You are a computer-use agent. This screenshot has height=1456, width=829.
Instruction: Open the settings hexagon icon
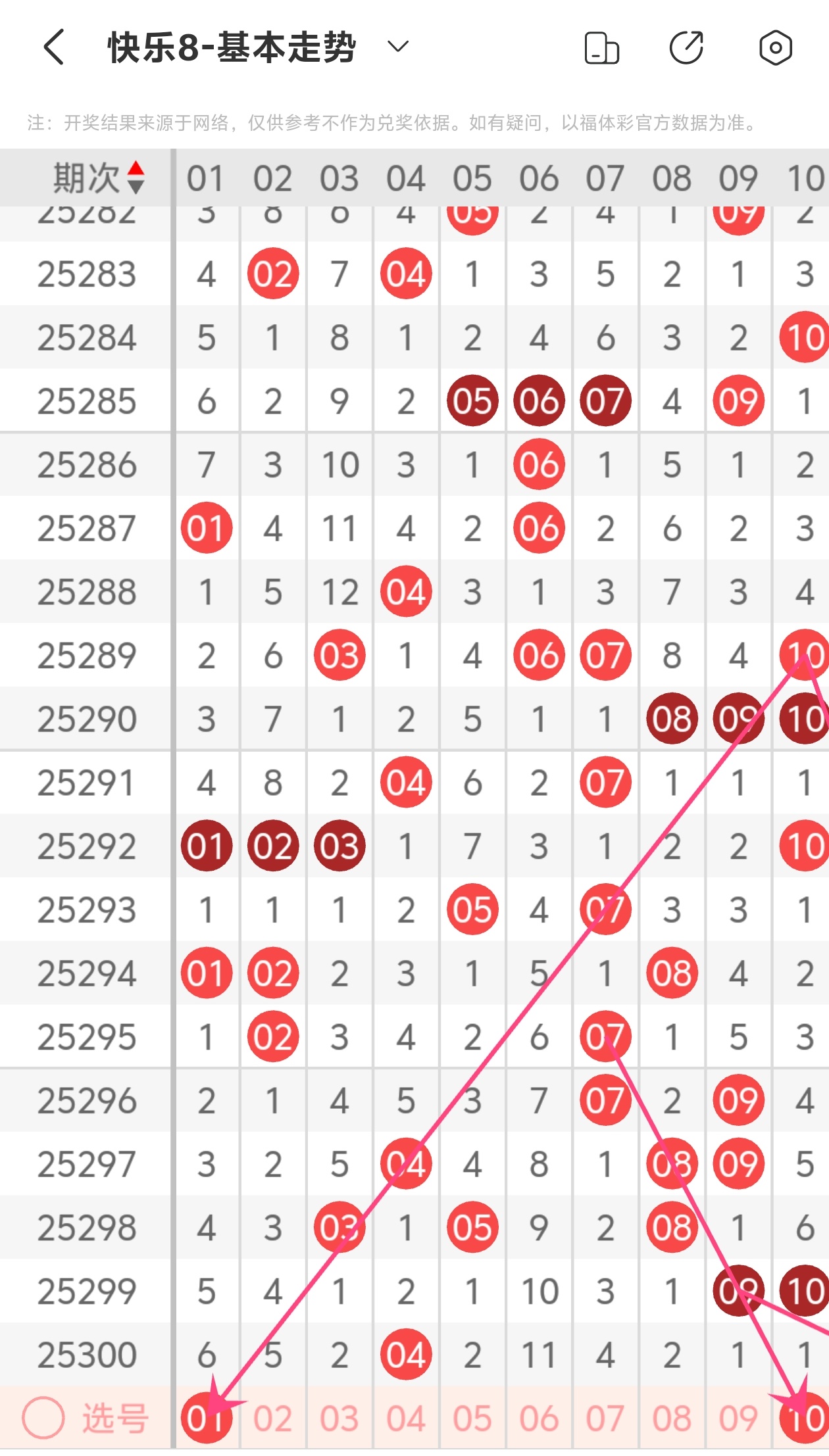[775, 47]
